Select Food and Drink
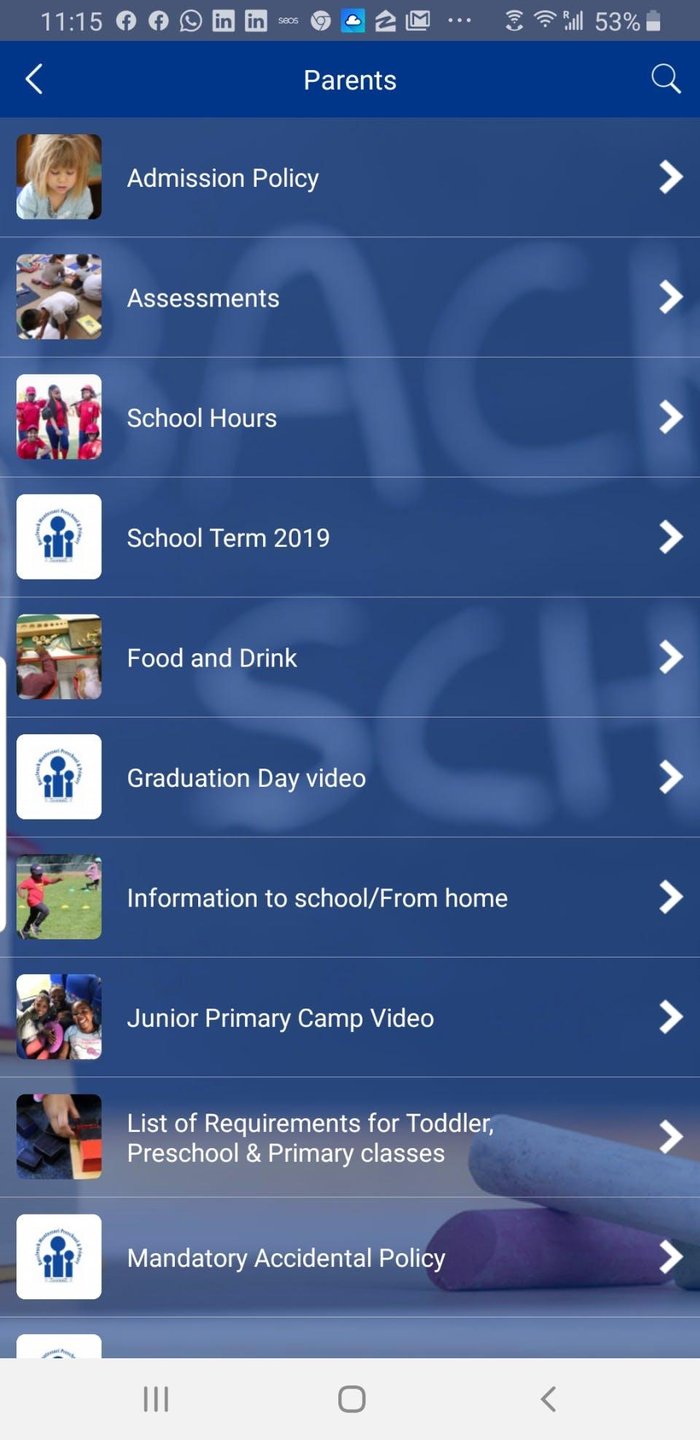 350,658
